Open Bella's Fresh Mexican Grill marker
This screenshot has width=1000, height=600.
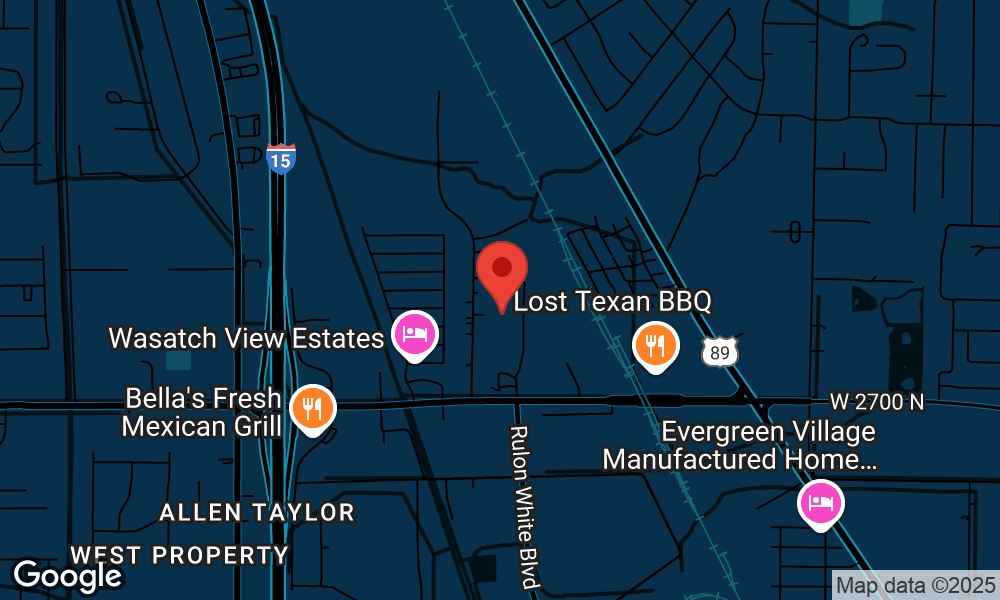tap(313, 407)
